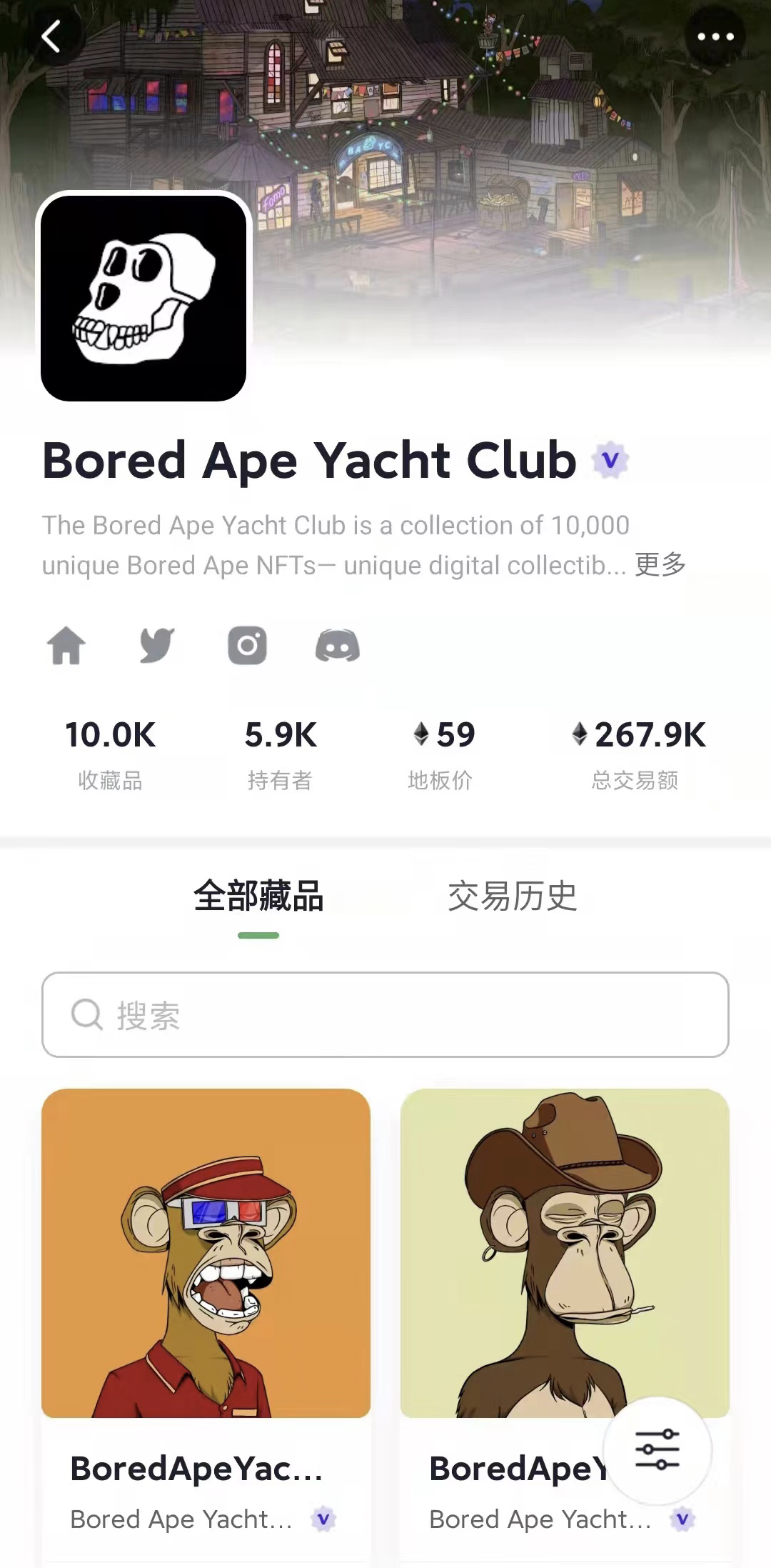Open the floating filter settings button
Viewport: 771px width, 1568px height.
pyautogui.click(x=657, y=1449)
